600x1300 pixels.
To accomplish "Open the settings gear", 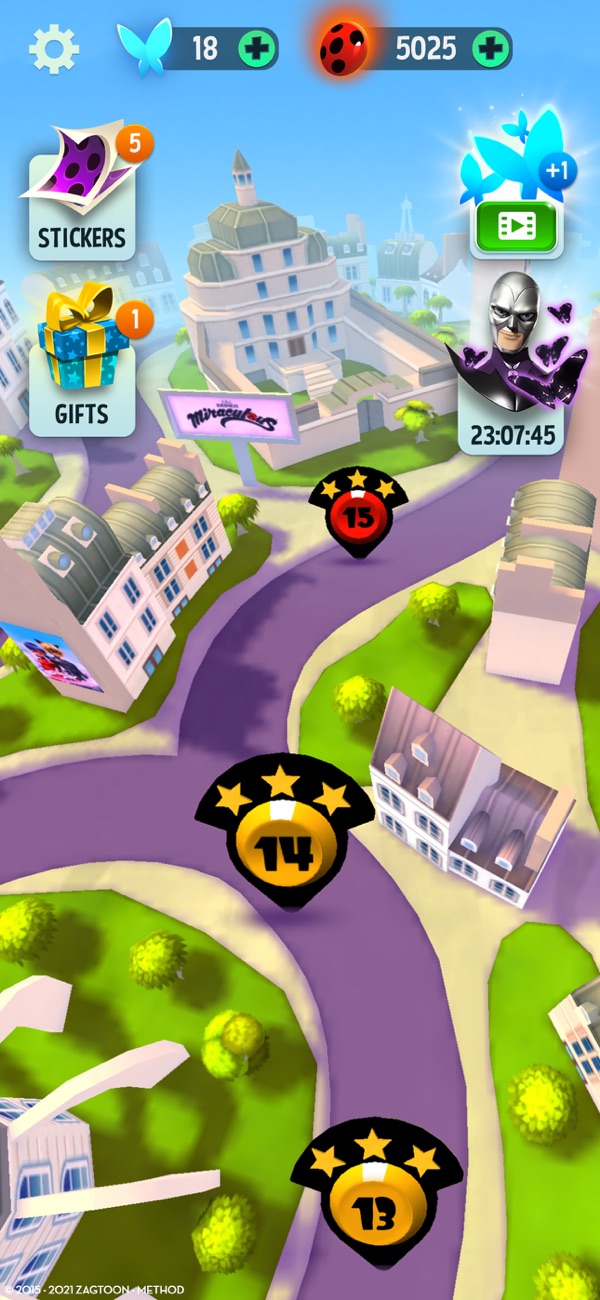I will coord(54,48).
